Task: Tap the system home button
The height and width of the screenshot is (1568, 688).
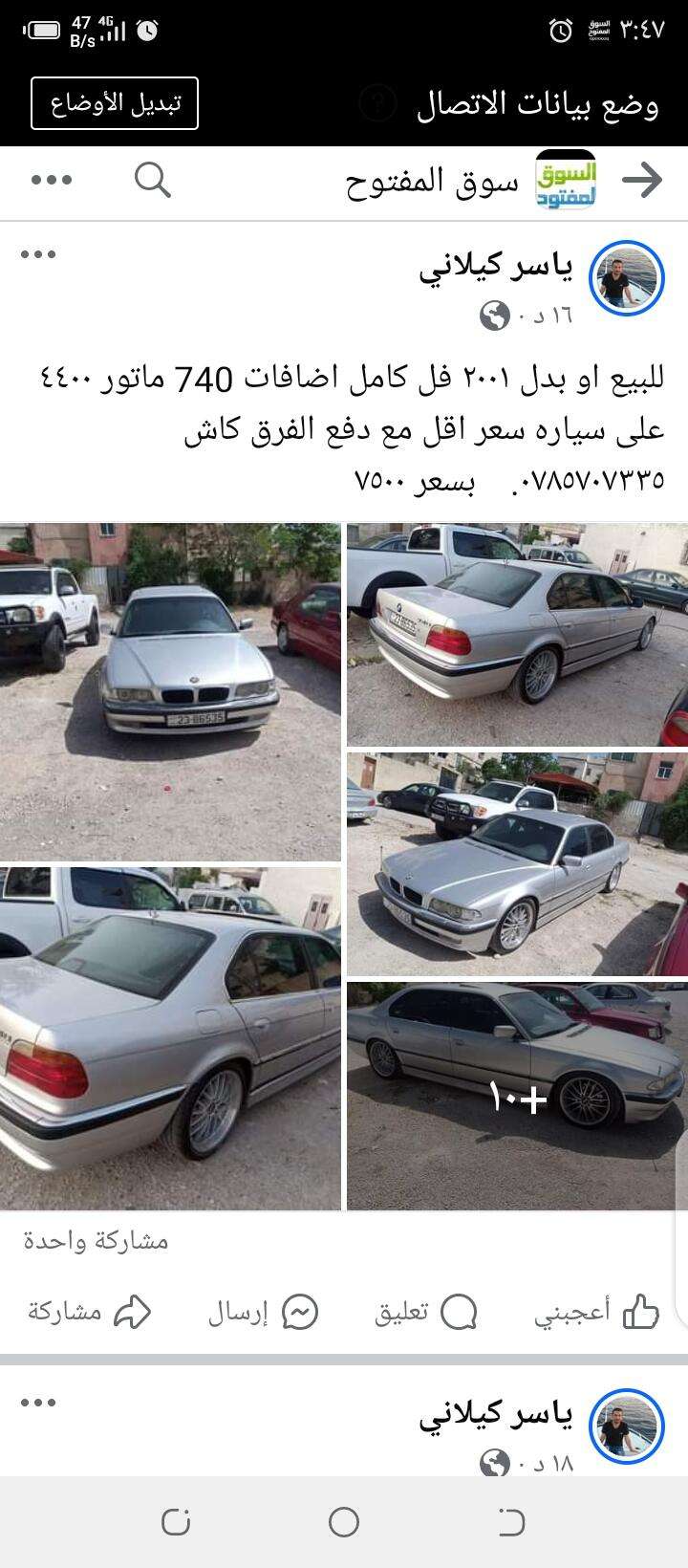Action: (344, 1522)
